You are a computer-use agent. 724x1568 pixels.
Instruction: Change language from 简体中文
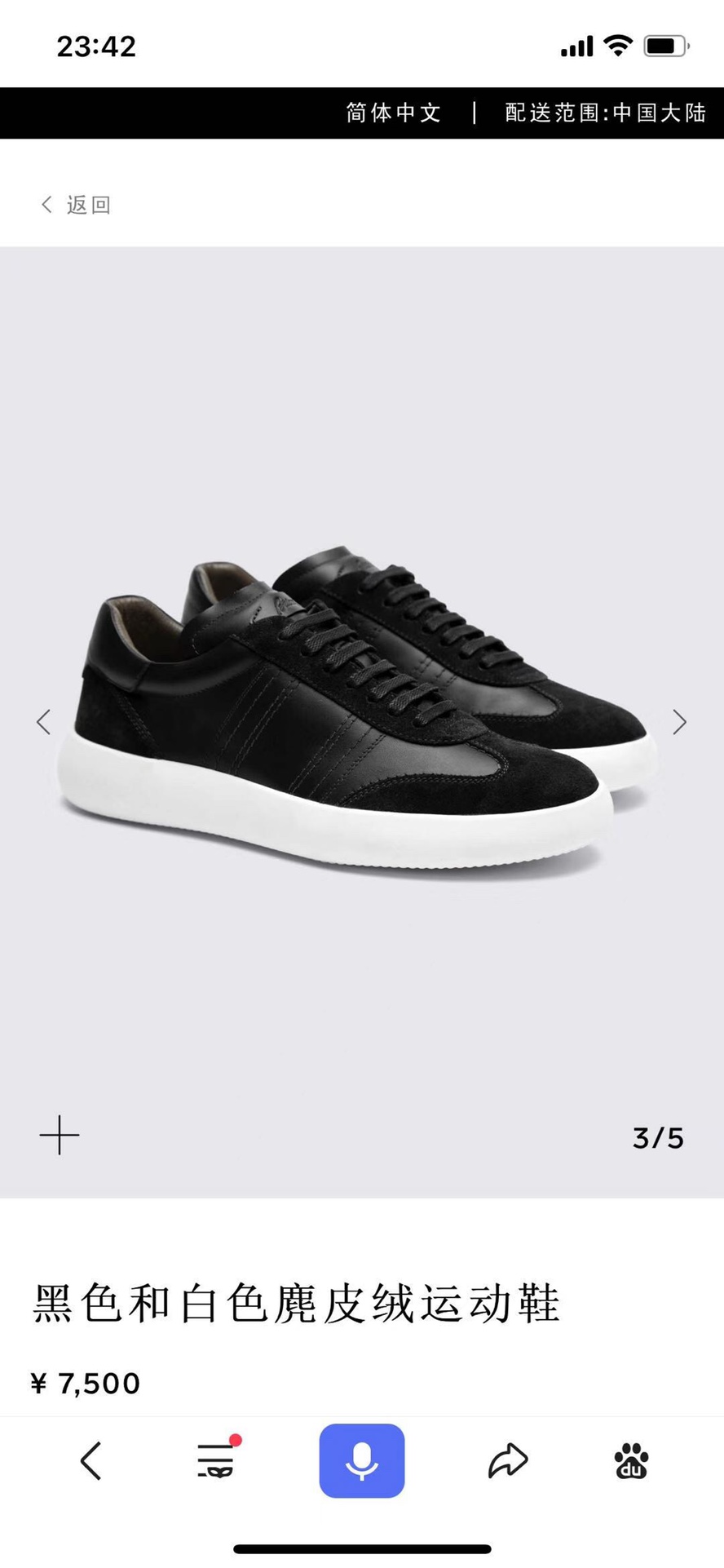393,113
